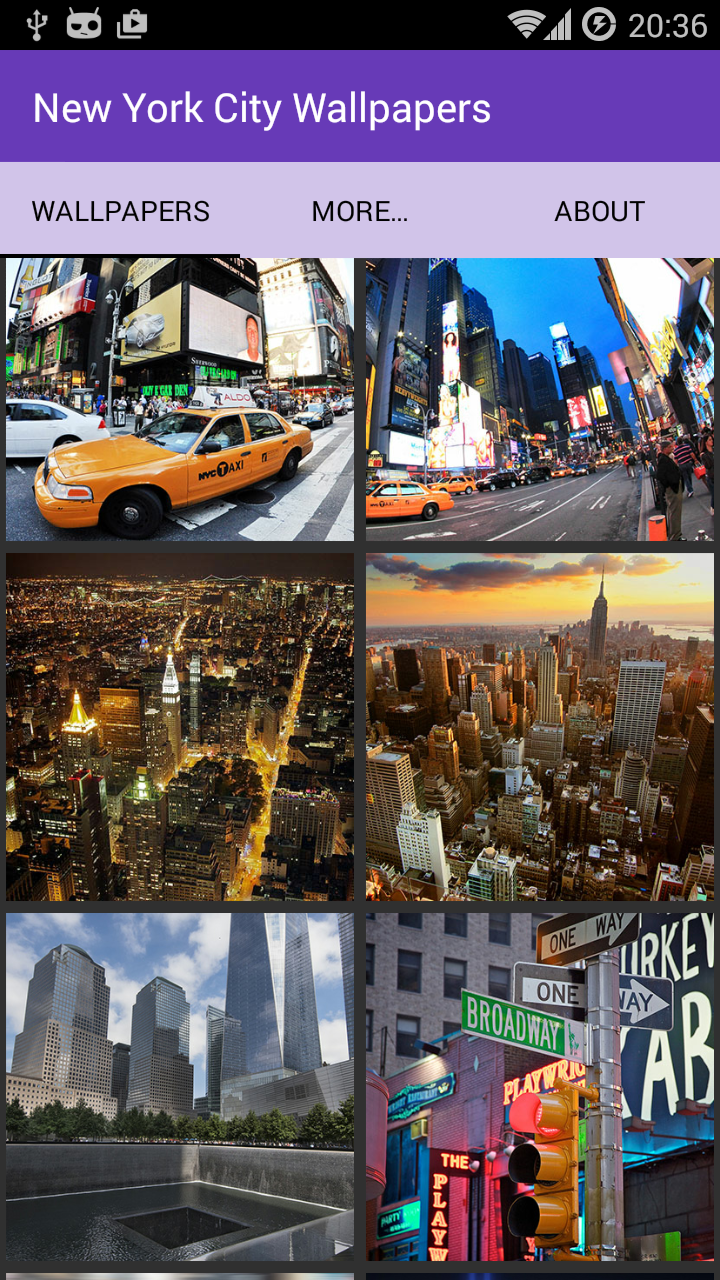Switch to the MORE... tab
Viewport: 720px width, 1280px height.
pos(359,211)
